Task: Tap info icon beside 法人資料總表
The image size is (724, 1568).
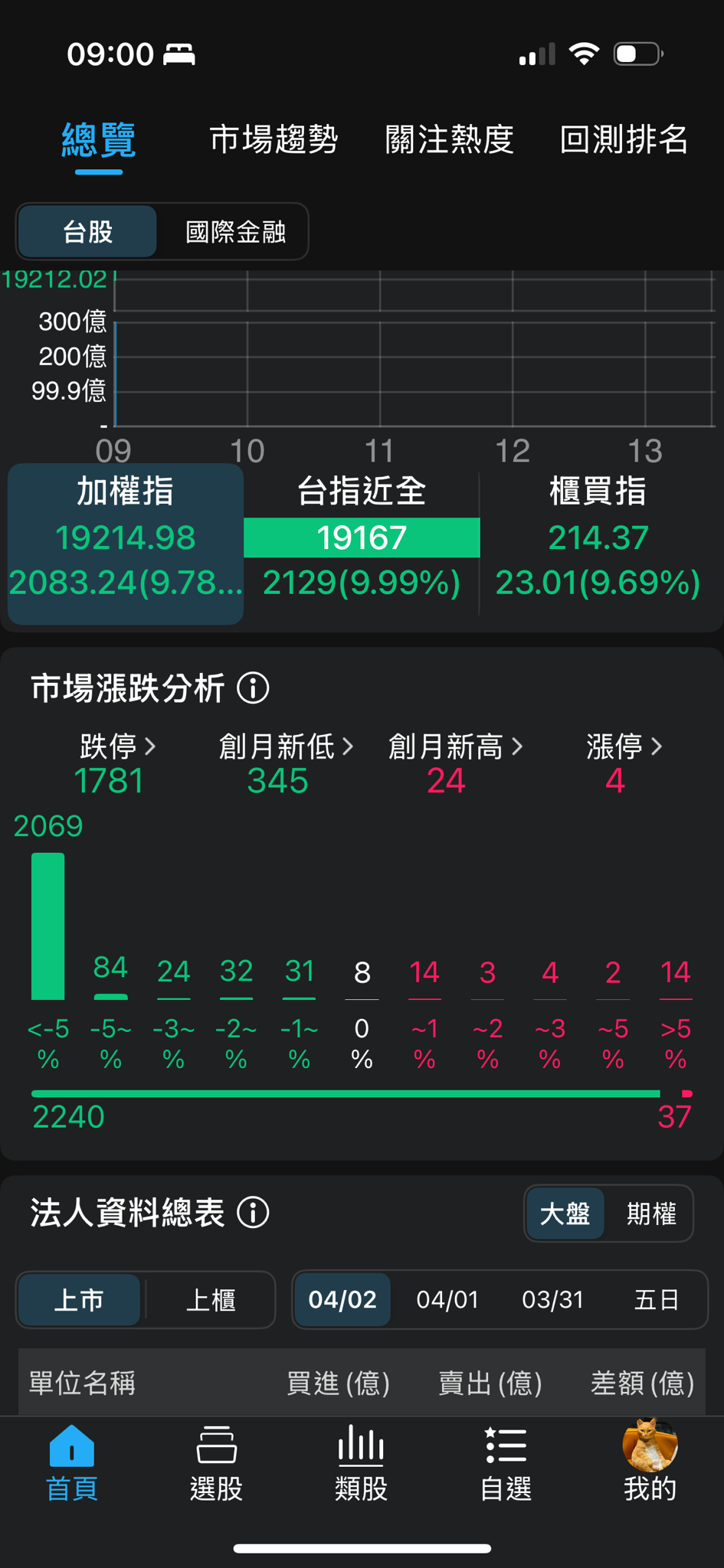Action: [253, 1213]
